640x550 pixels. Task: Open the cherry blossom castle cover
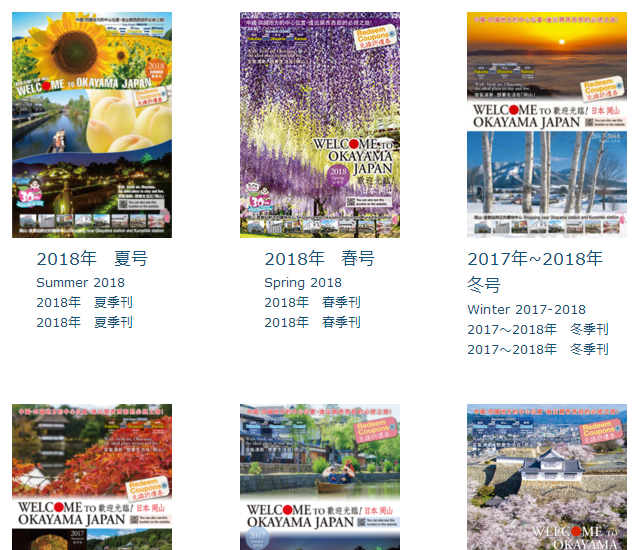pos(546,478)
